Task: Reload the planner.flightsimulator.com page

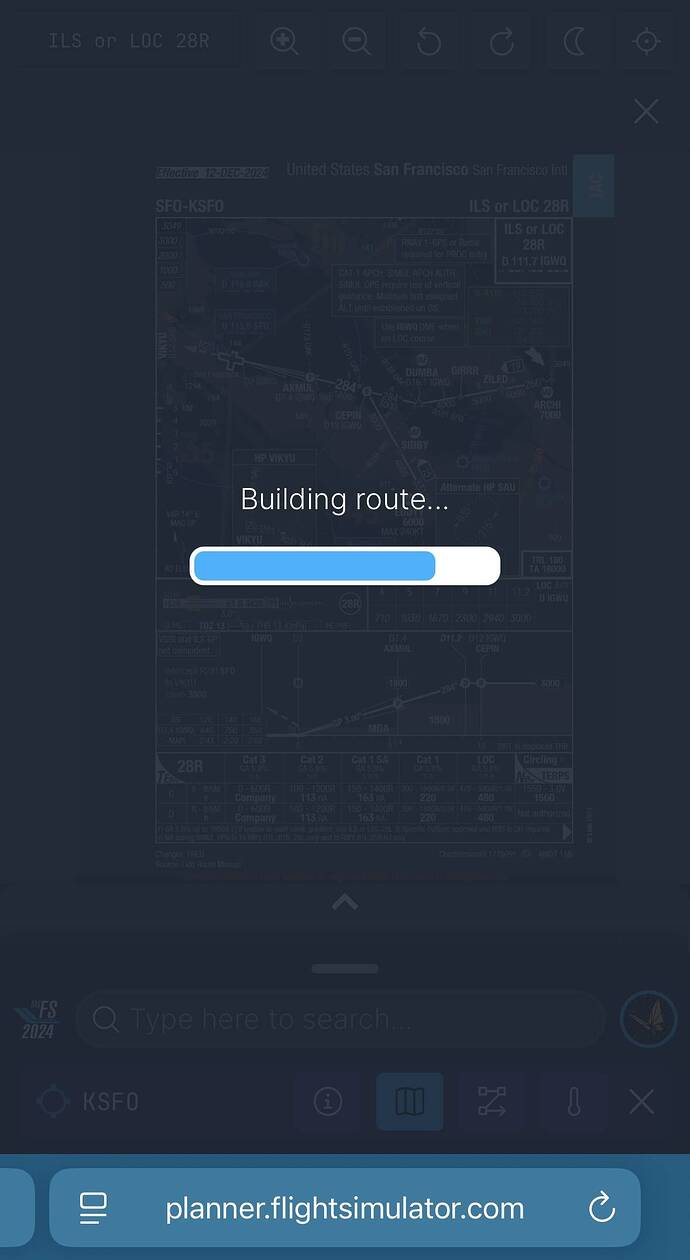Action: [x=602, y=1209]
